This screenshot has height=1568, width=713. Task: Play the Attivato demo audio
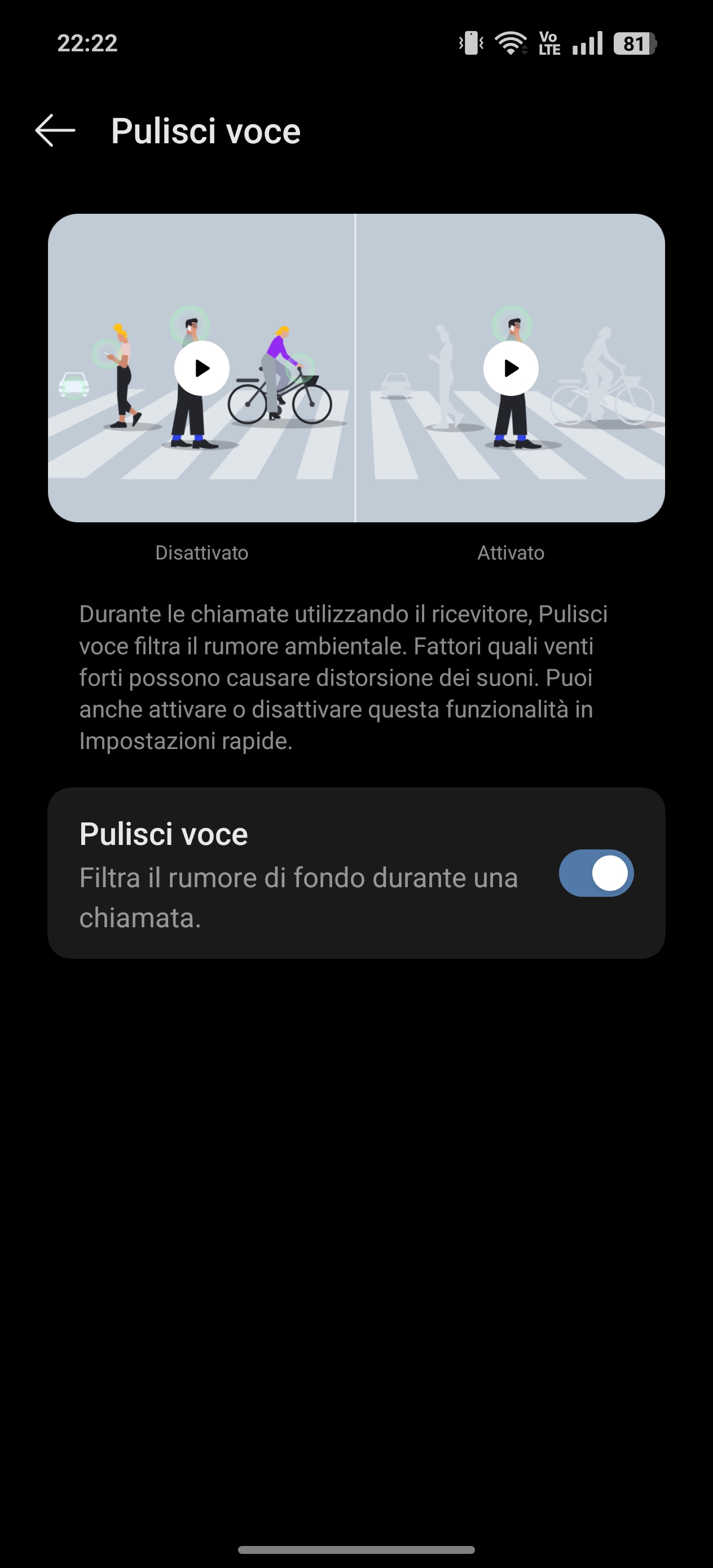(x=510, y=368)
